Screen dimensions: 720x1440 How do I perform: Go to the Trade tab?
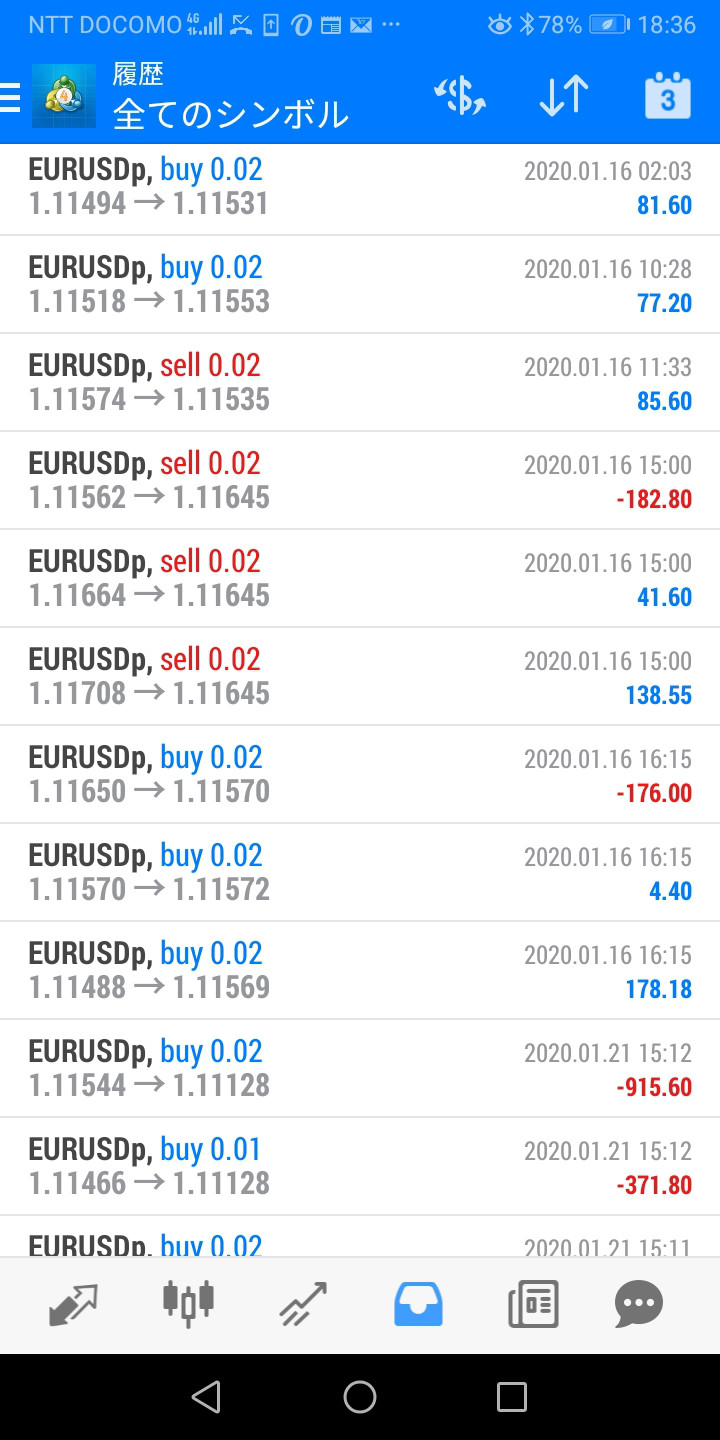[303, 1304]
